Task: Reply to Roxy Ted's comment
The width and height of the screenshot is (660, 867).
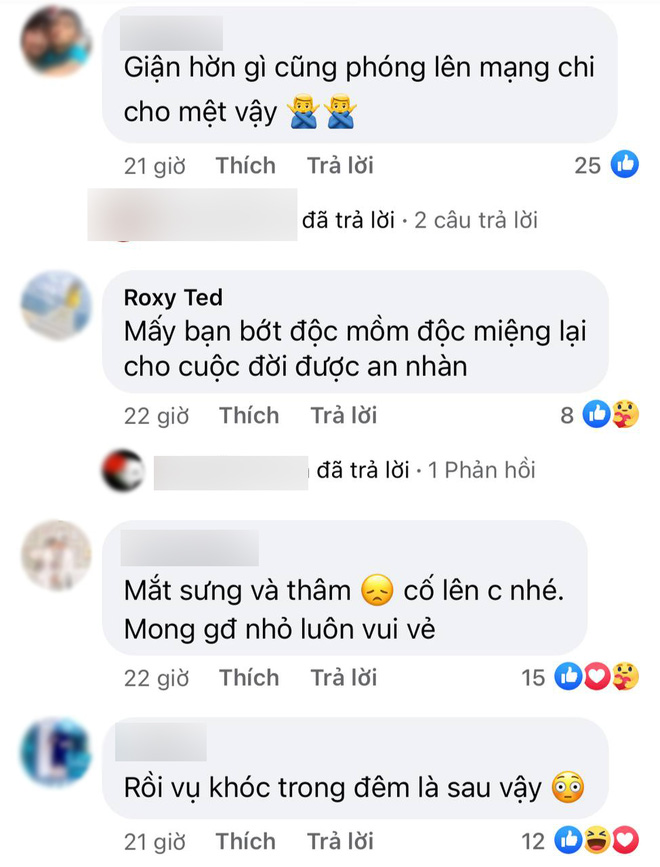Action: pyautogui.click(x=343, y=415)
